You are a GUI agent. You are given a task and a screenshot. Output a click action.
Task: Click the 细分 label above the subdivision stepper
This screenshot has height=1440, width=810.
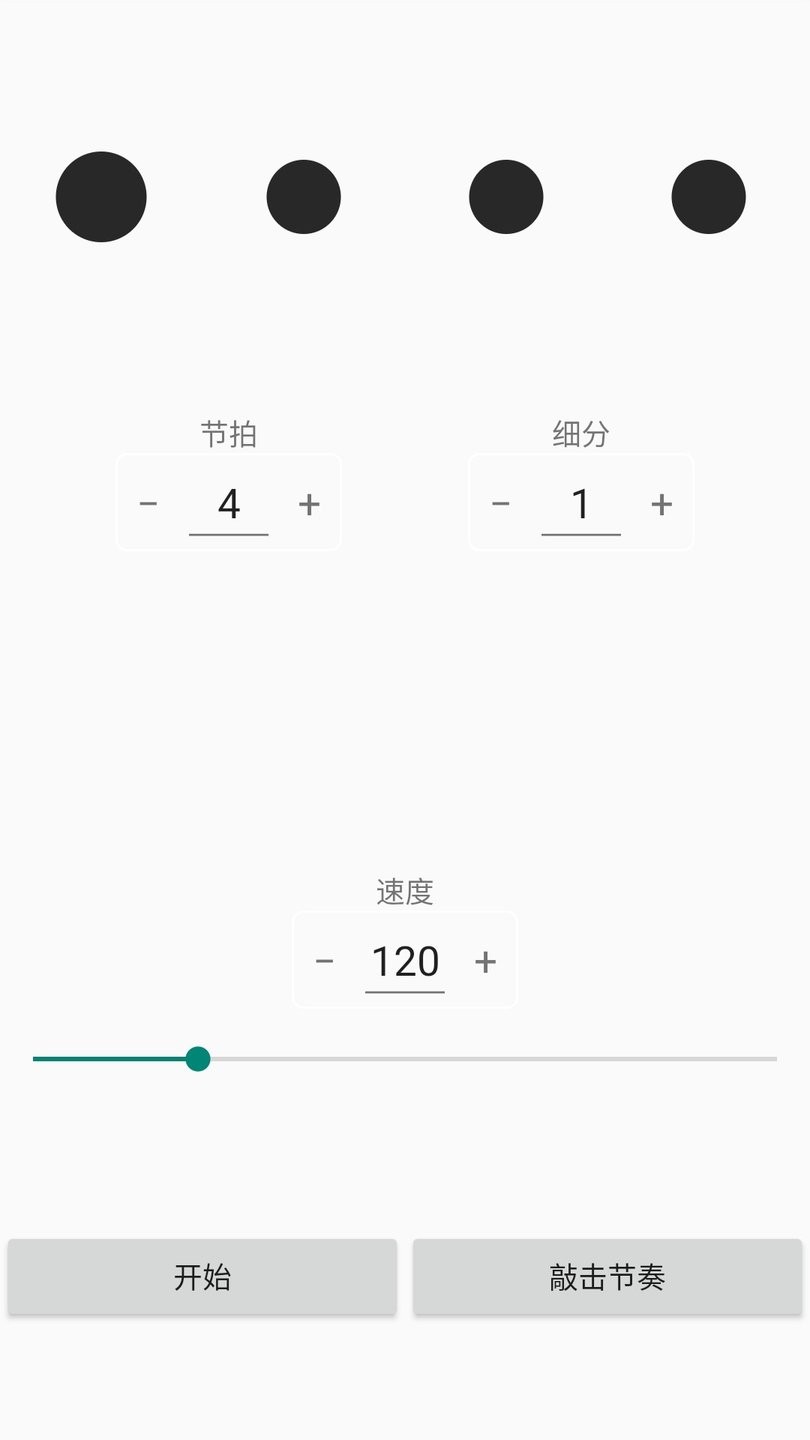tap(580, 434)
